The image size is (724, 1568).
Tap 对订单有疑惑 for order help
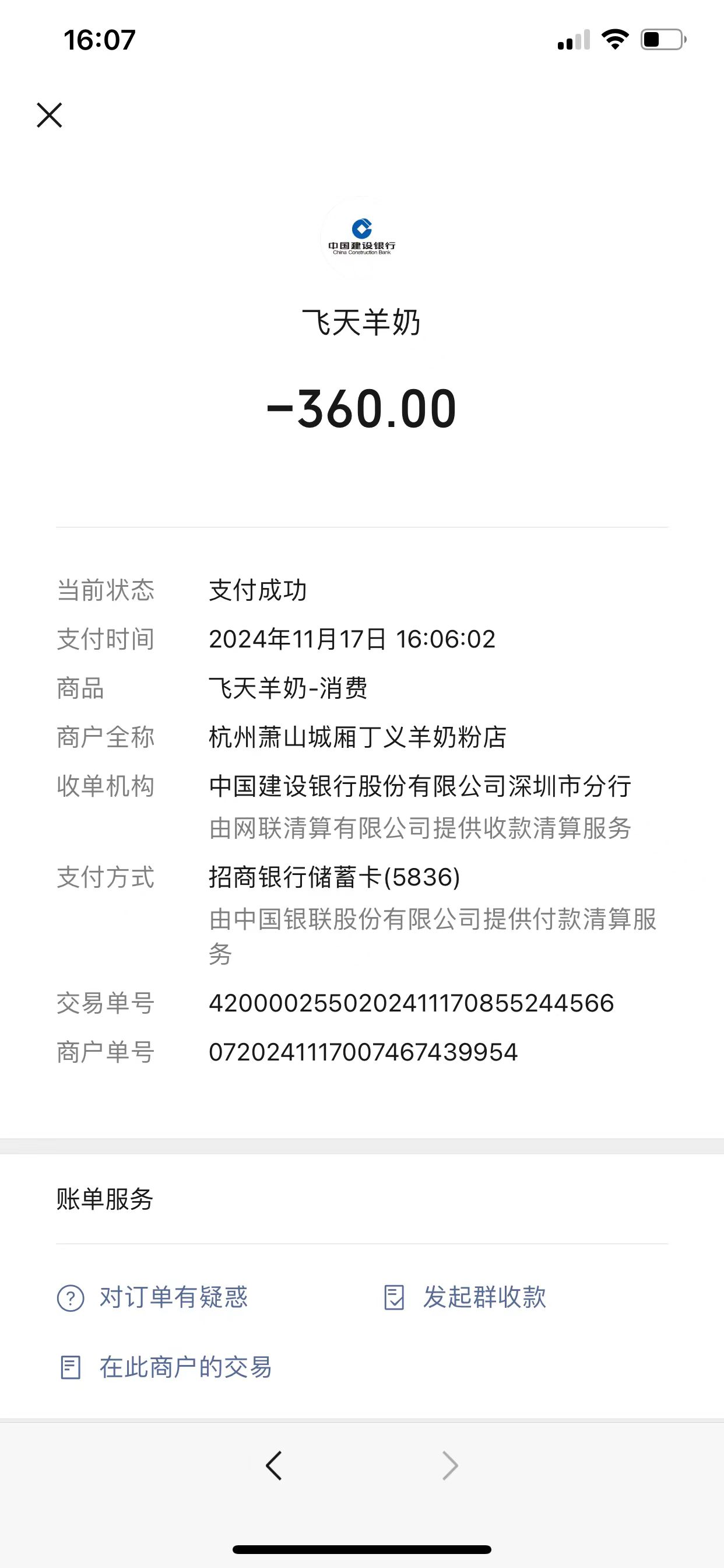(153, 1297)
